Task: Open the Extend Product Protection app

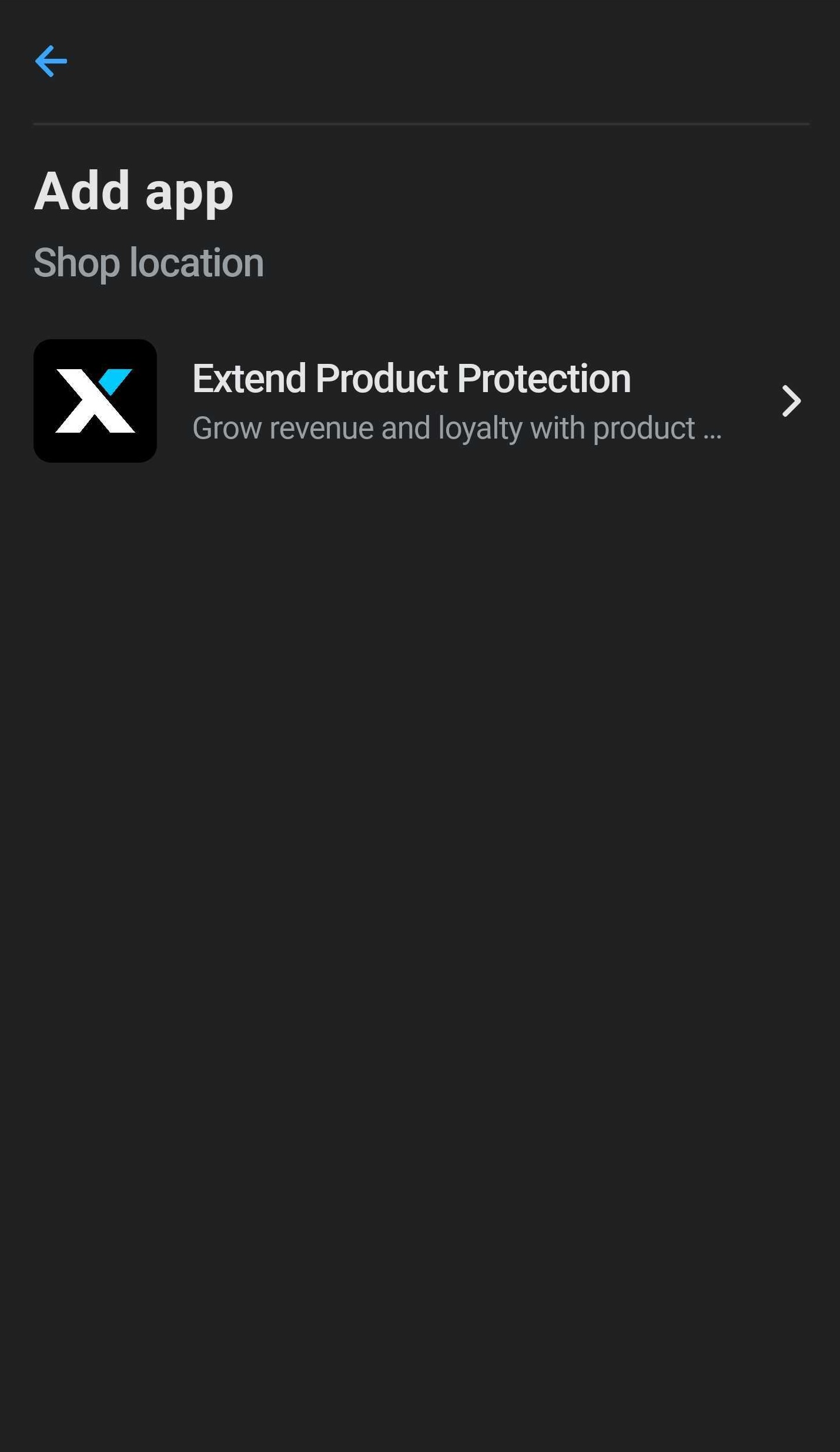Action: [411, 401]
